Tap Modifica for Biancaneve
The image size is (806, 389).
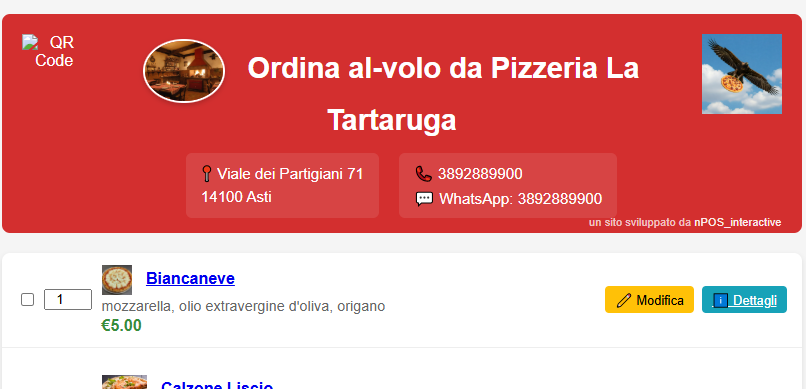pos(649,300)
